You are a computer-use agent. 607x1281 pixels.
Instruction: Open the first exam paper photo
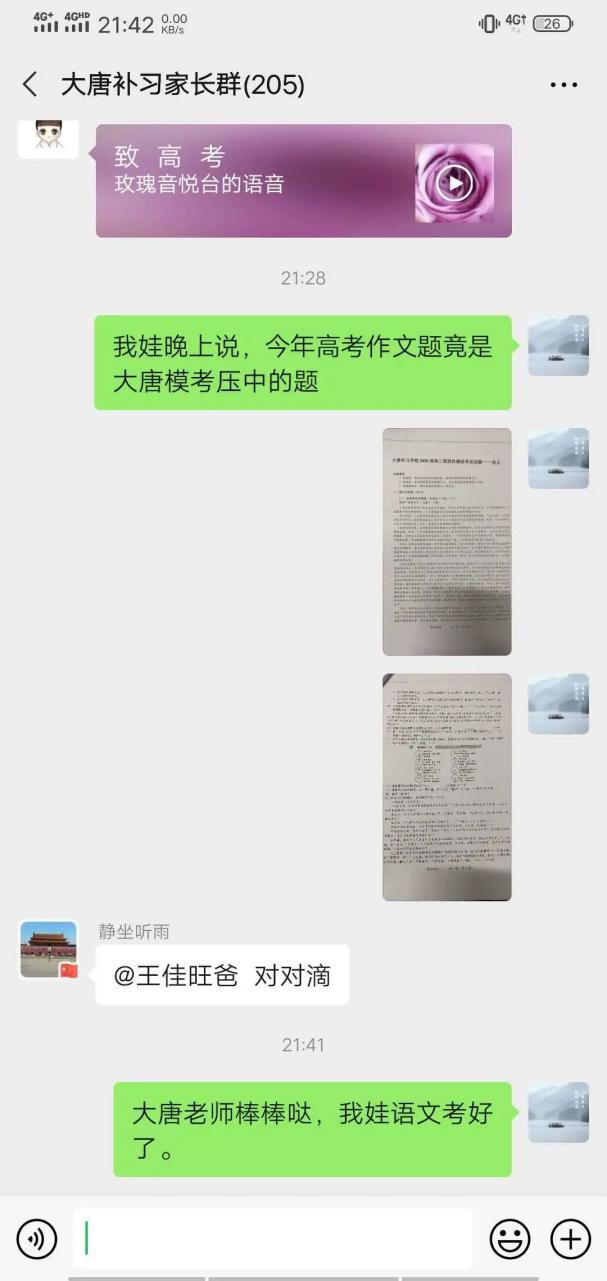[447, 542]
